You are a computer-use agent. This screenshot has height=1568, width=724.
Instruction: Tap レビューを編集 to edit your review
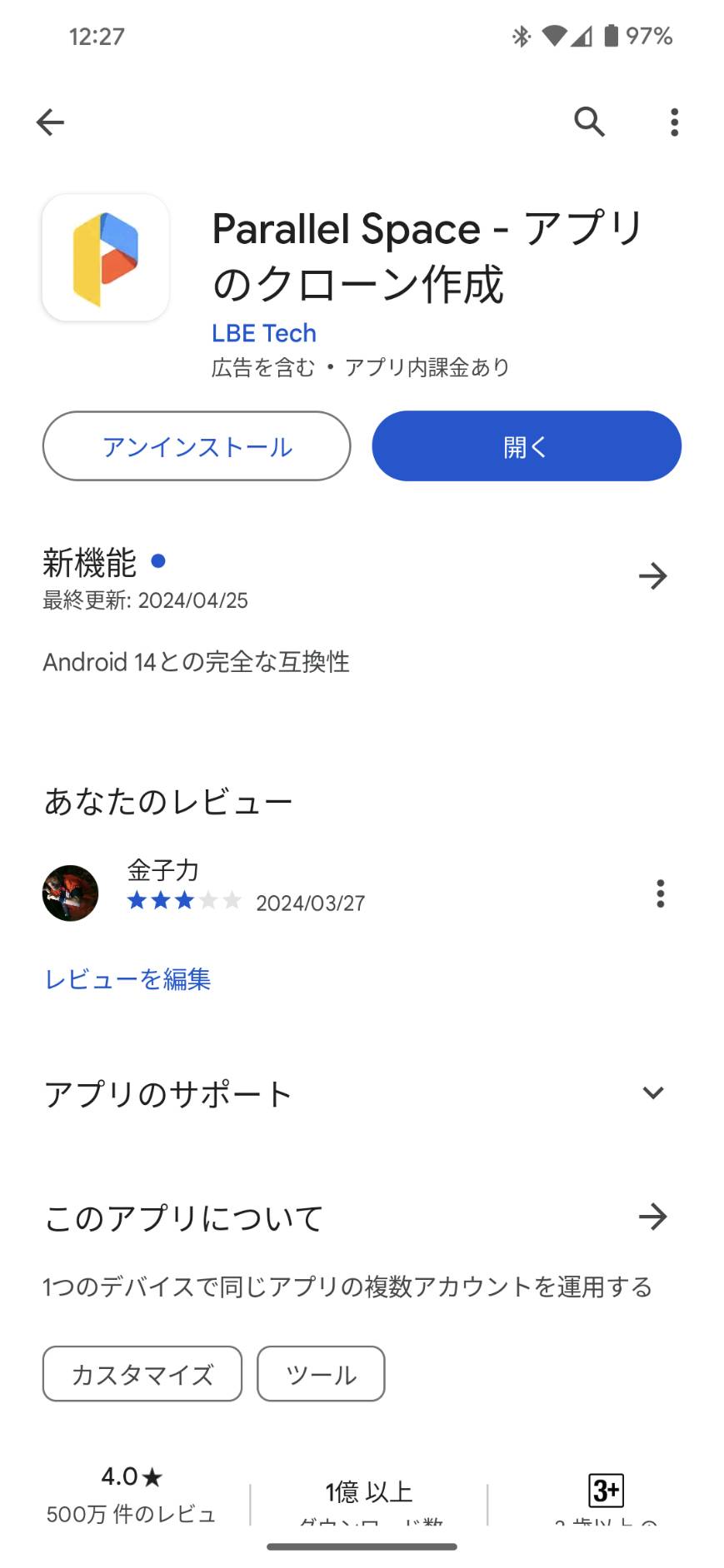tap(127, 979)
